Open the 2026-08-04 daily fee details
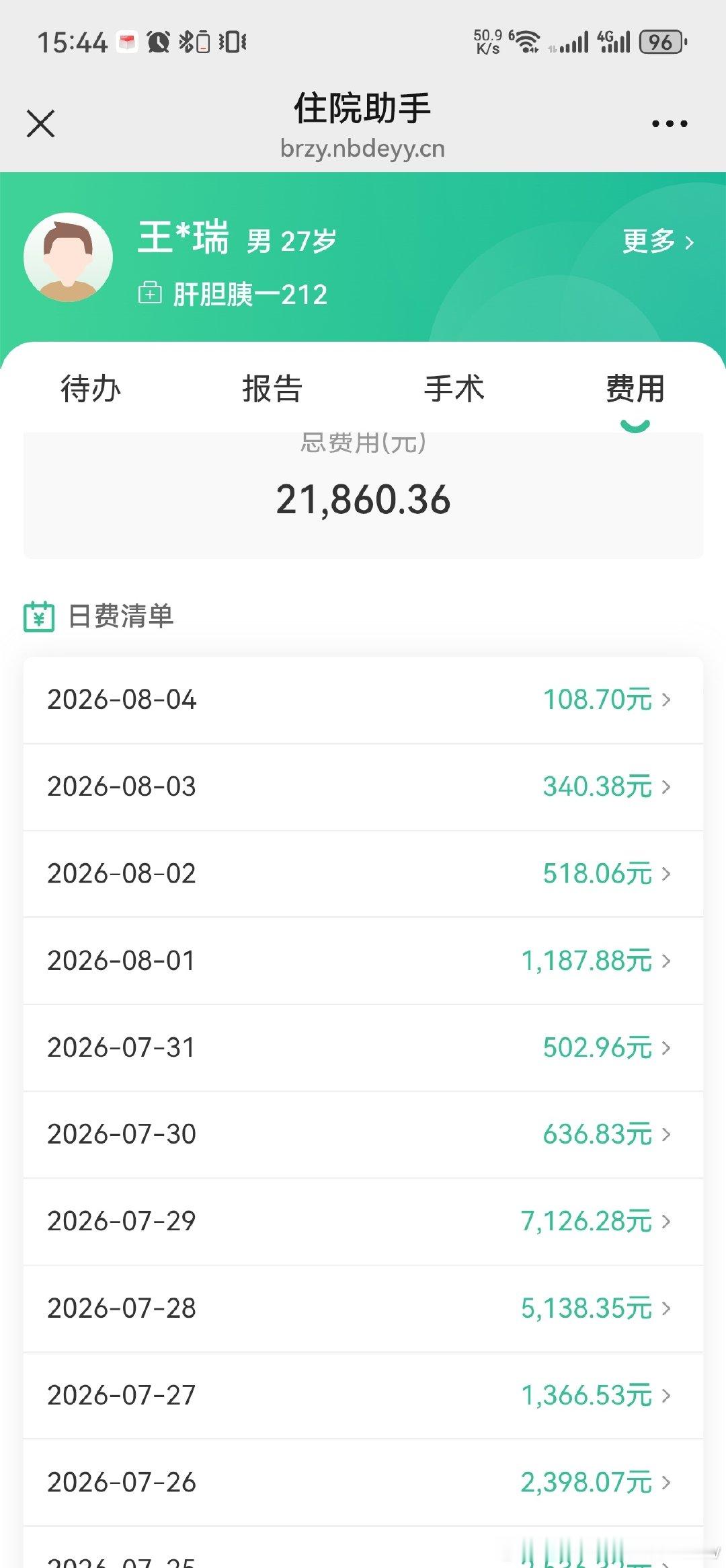The height and width of the screenshot is (1568, 726). pos(363,700)
